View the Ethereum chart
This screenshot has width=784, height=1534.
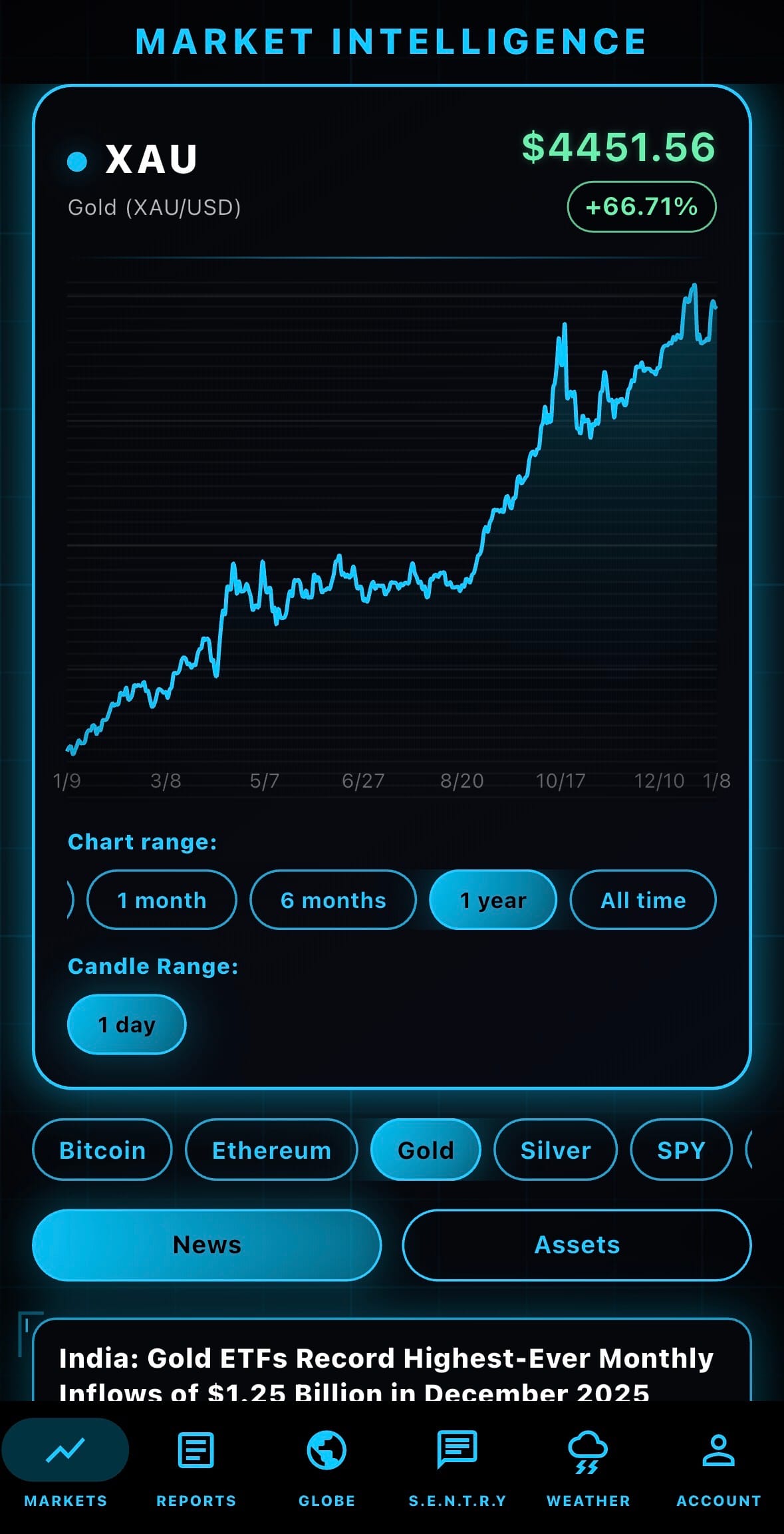pyautogui.click(x=271, y=1150)
